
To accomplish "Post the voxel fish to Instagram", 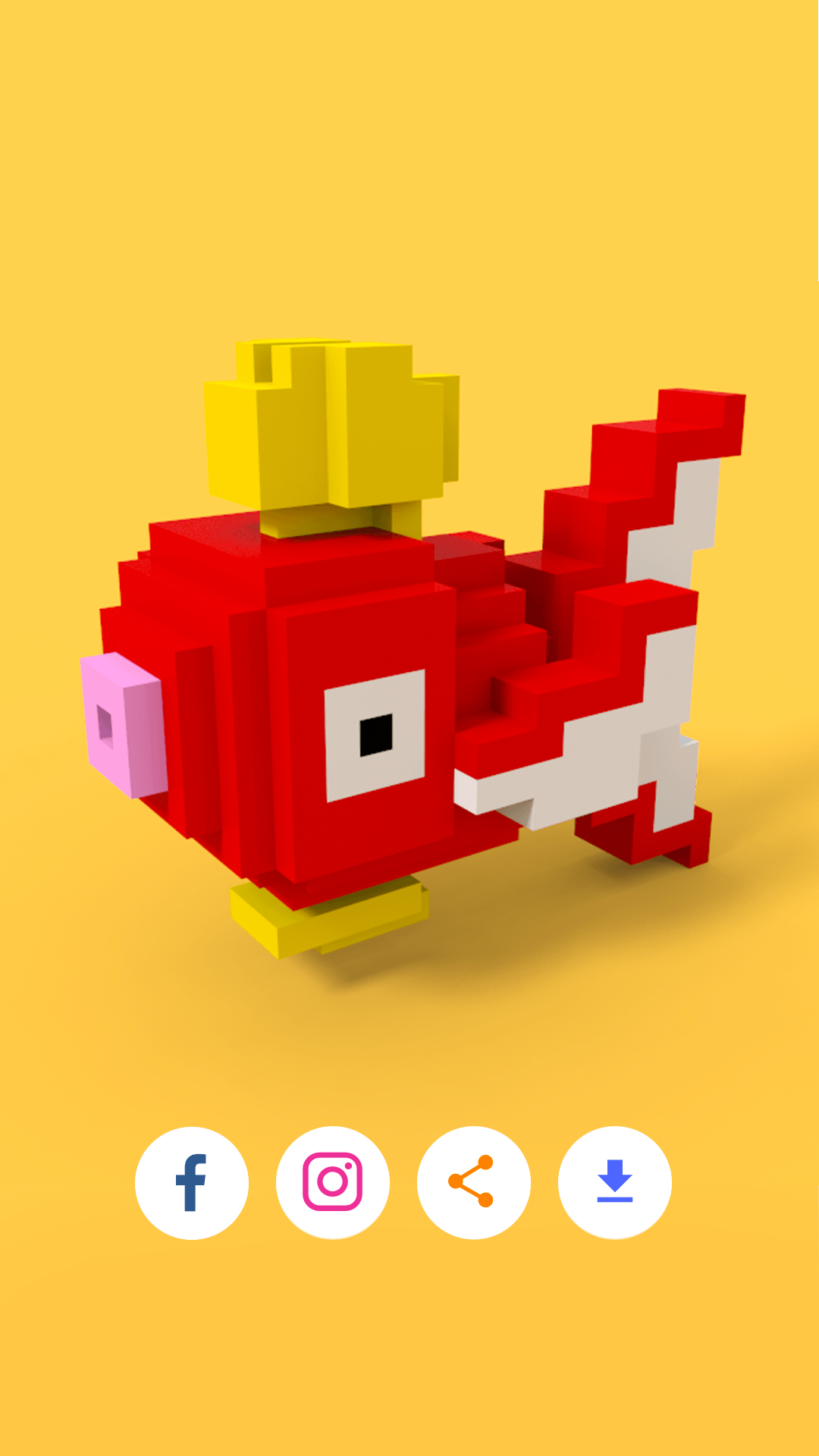I will tap(333, 1183).
